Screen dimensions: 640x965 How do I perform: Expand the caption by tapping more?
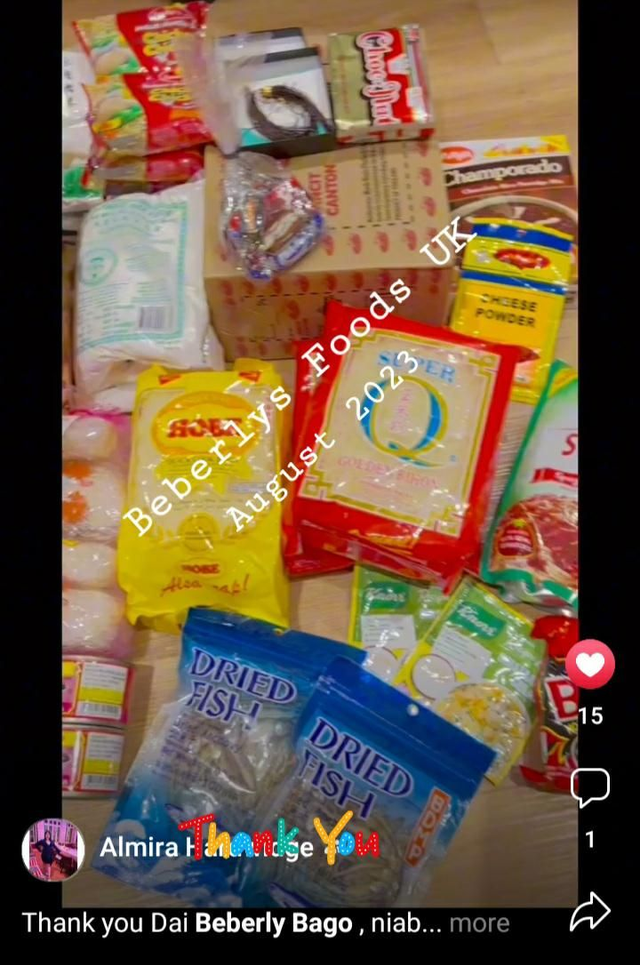click(479, 922)
